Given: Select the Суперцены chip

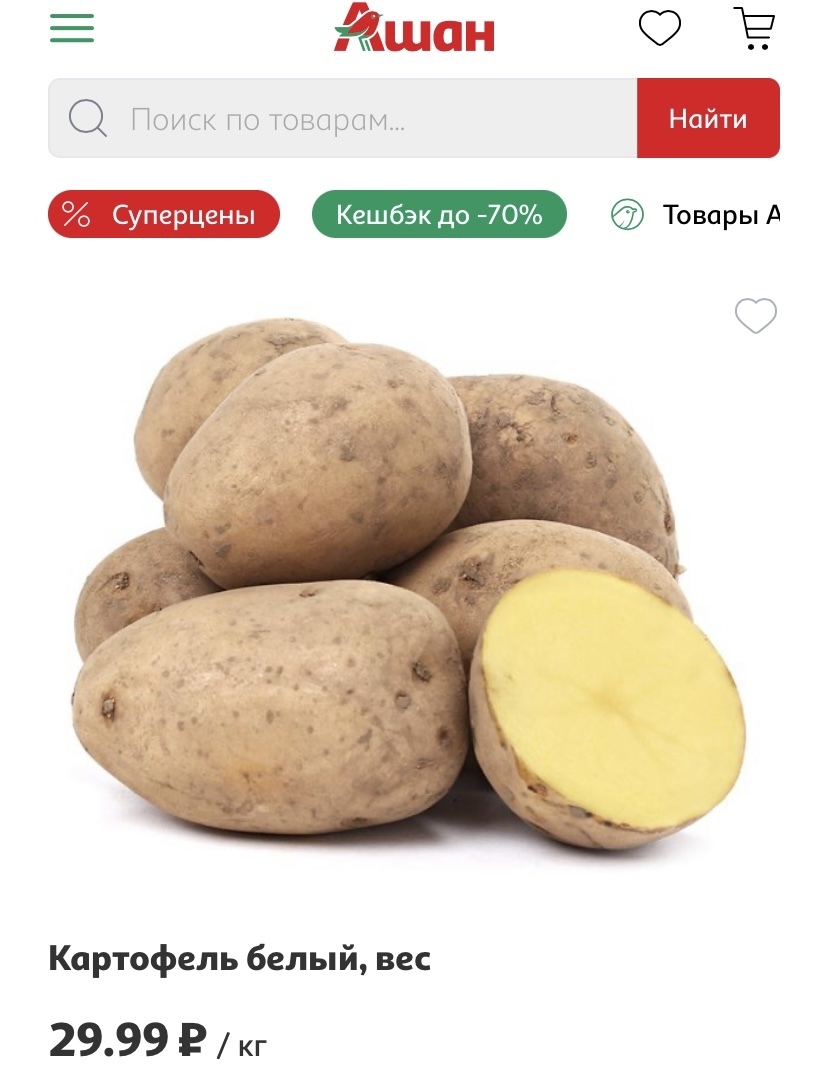Looking at the screenshot, I should pos(164,215).
